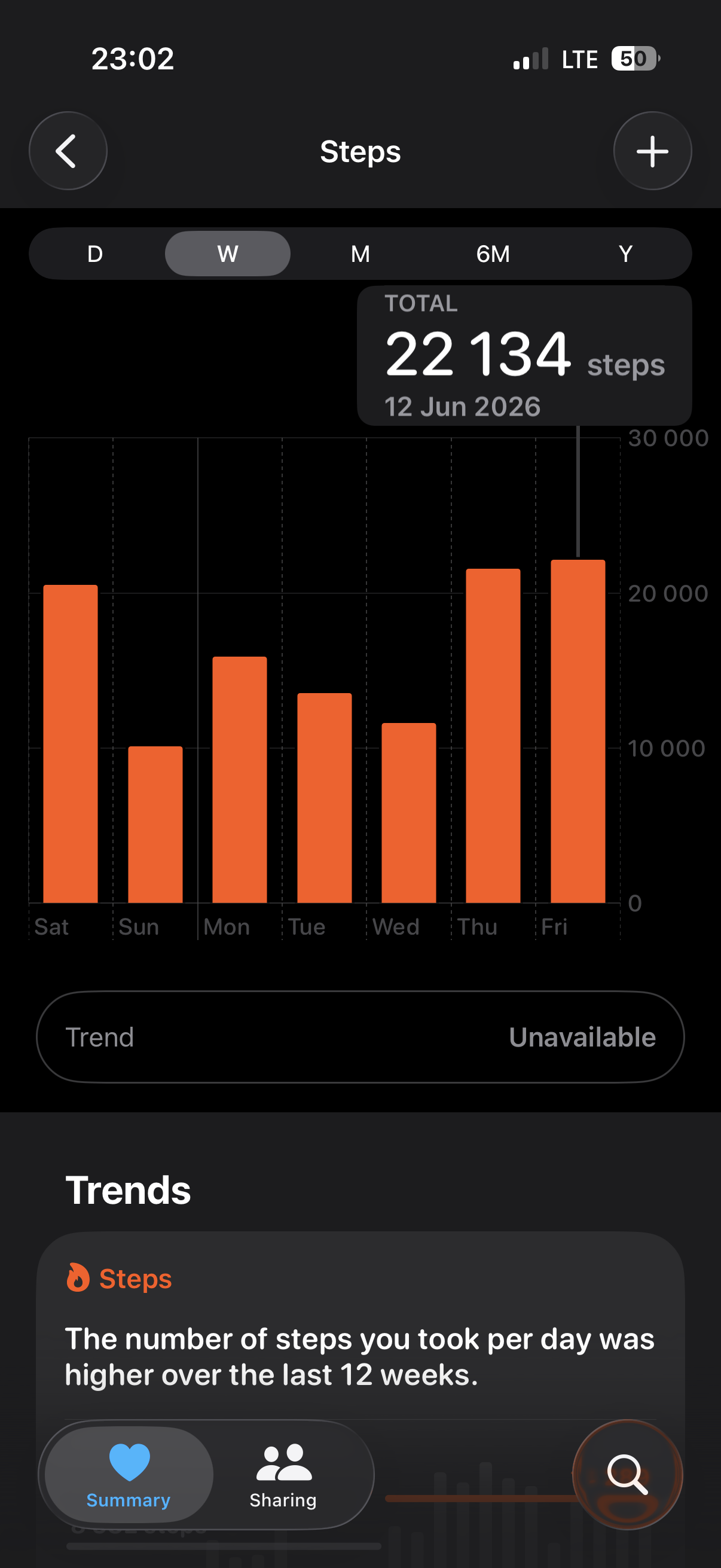The image size is (721, 1568).
Task: Switch to the Summary tab
Action: tap(129, 1474)
